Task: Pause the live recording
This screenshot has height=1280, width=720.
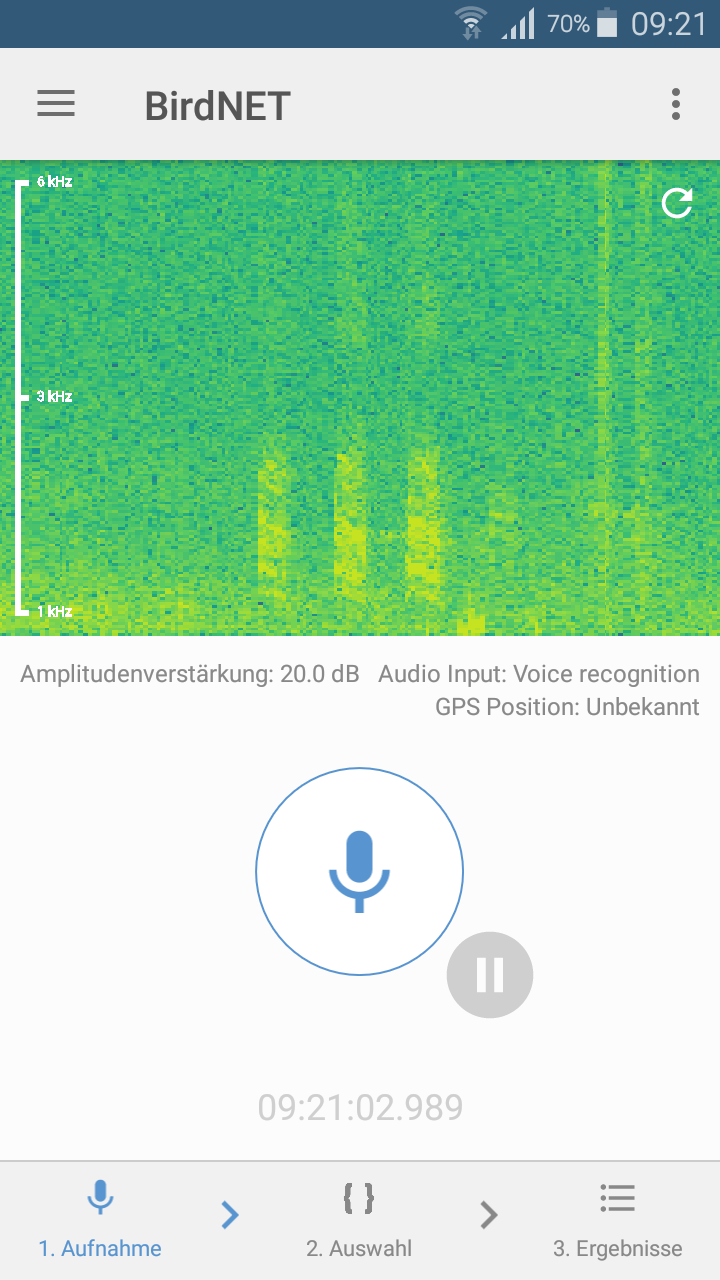Action: click(490, 975)
